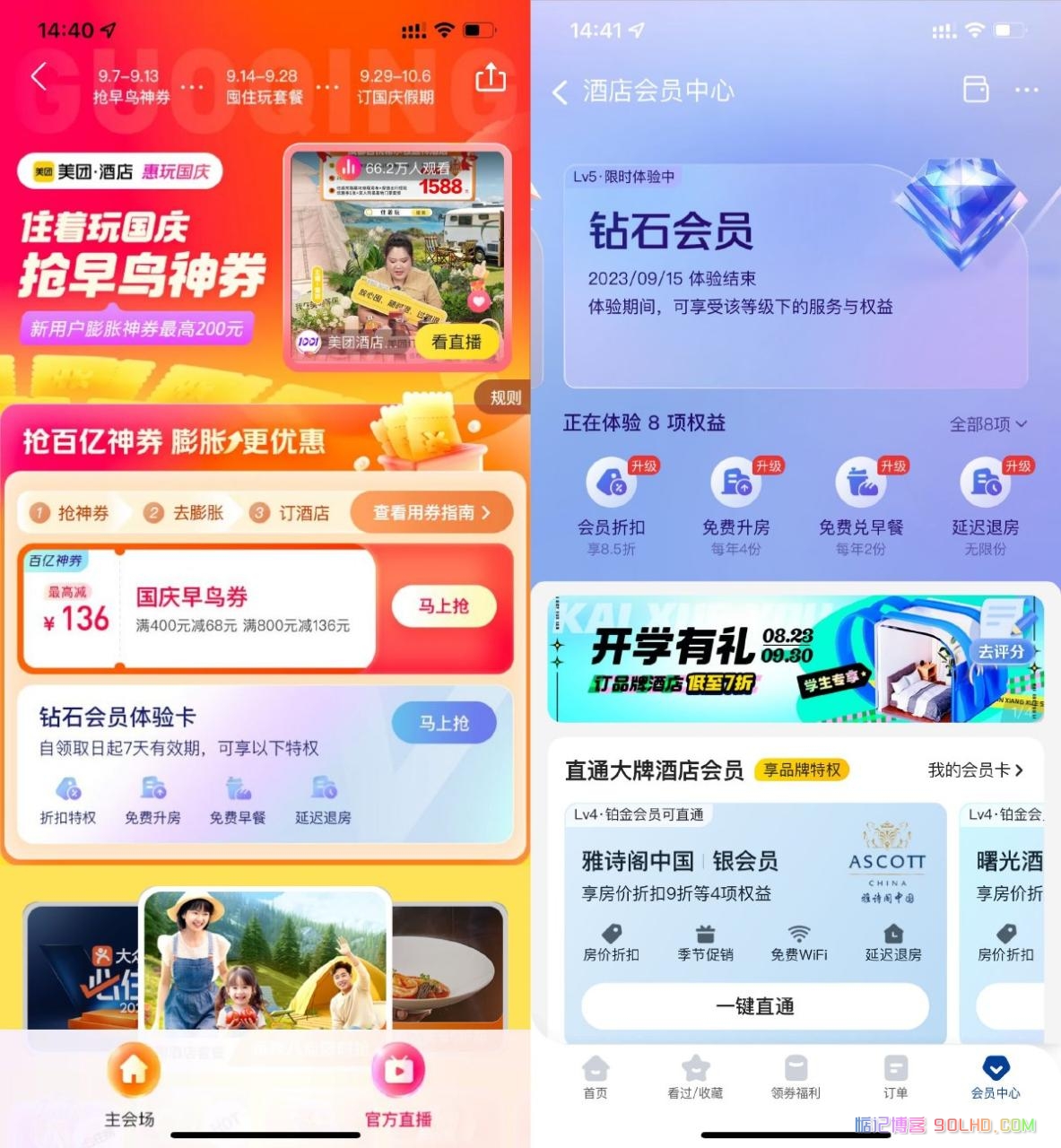Open the 订单 tab

pyautogui.click(x=895, y=1076)
